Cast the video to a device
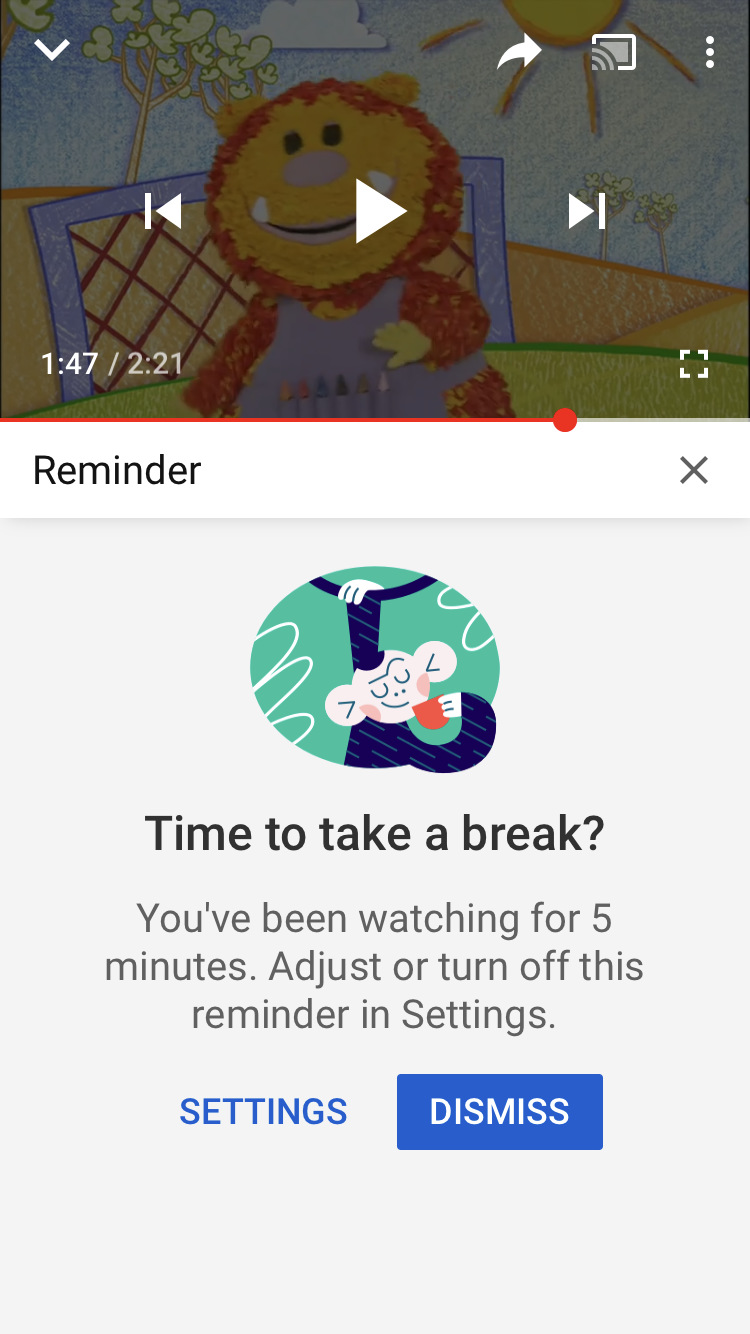Viewport: 750px width, 1334px height. [x=614, y=52]
